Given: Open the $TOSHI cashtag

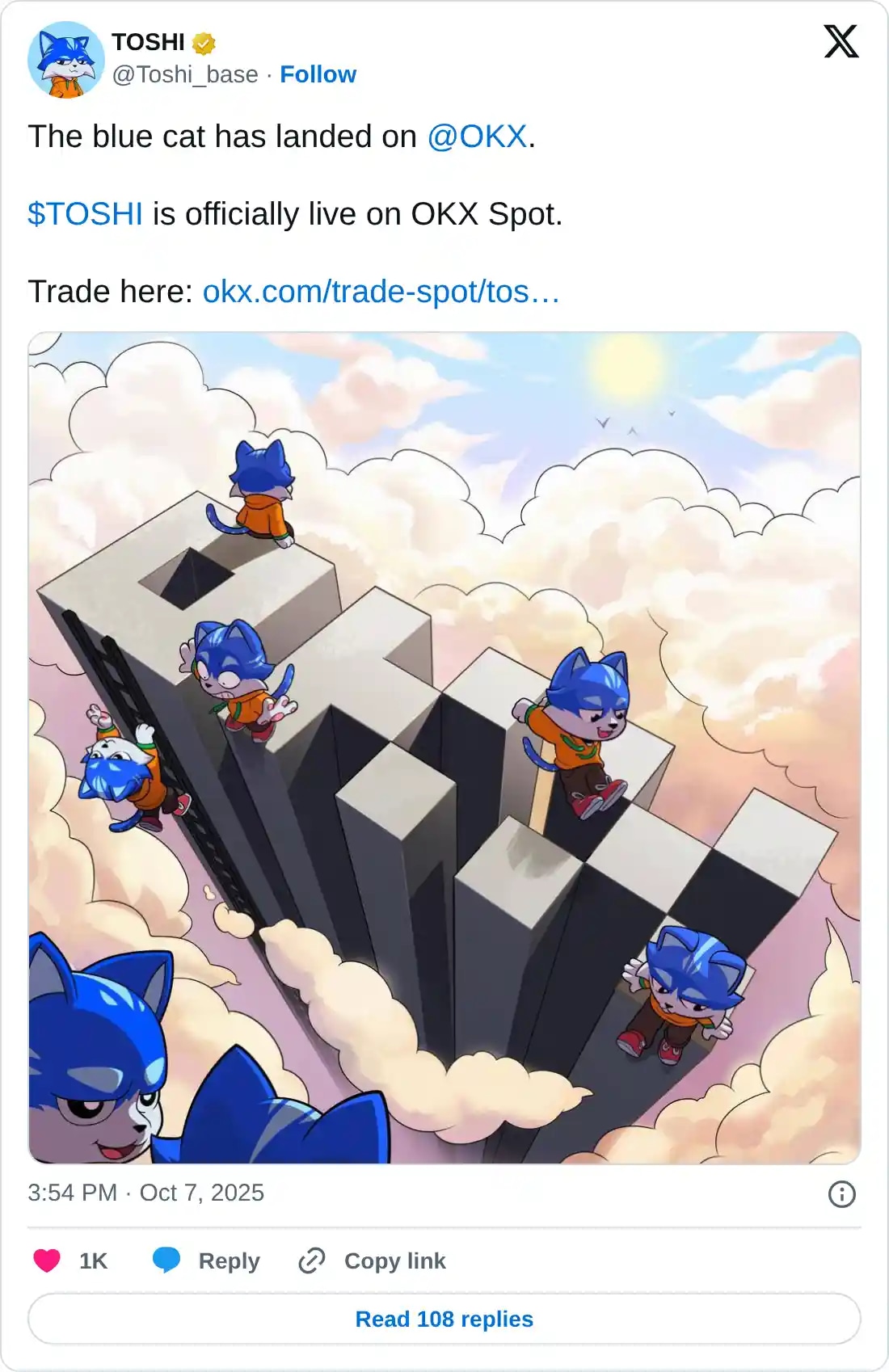Looking at the screenshot, I should coord(85,214).
